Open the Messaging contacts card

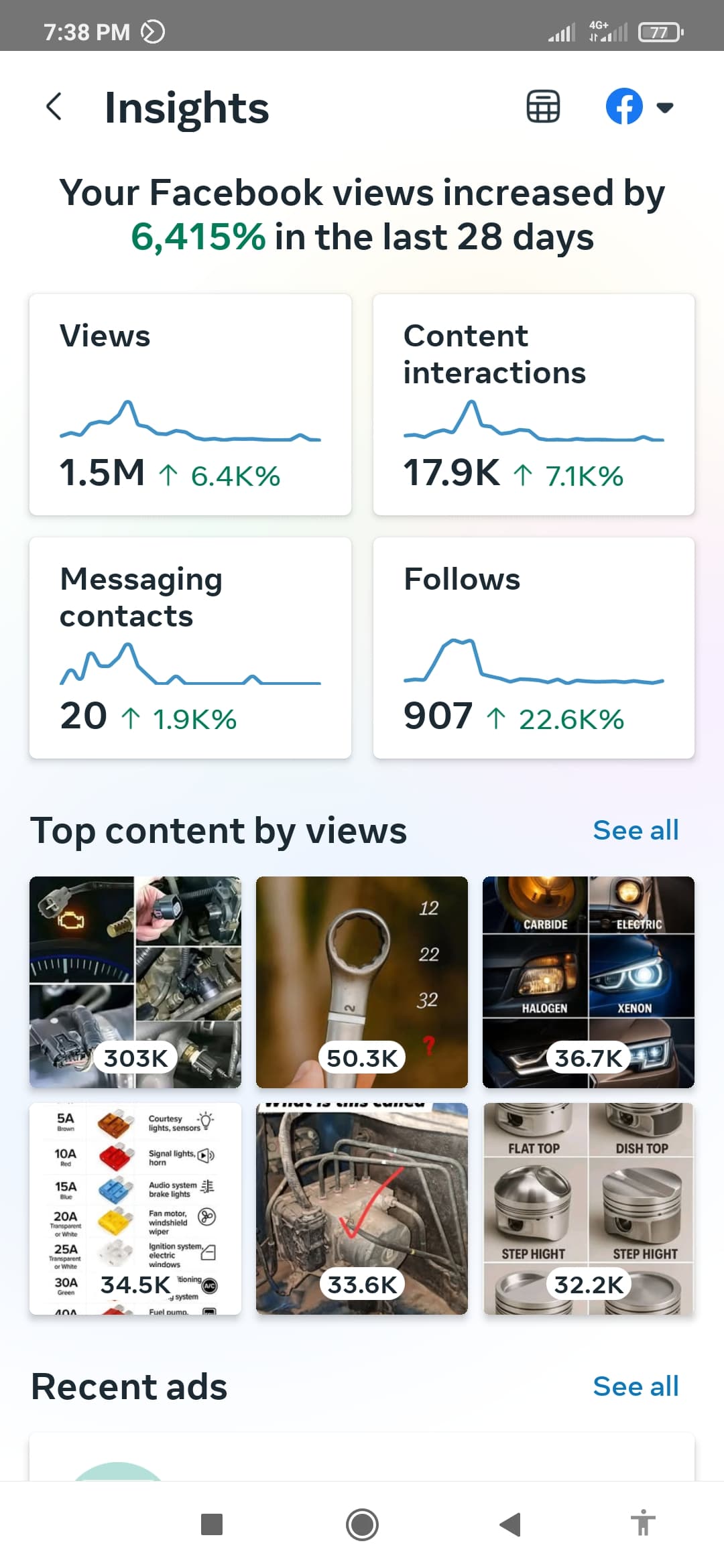(x=190, y=648)
